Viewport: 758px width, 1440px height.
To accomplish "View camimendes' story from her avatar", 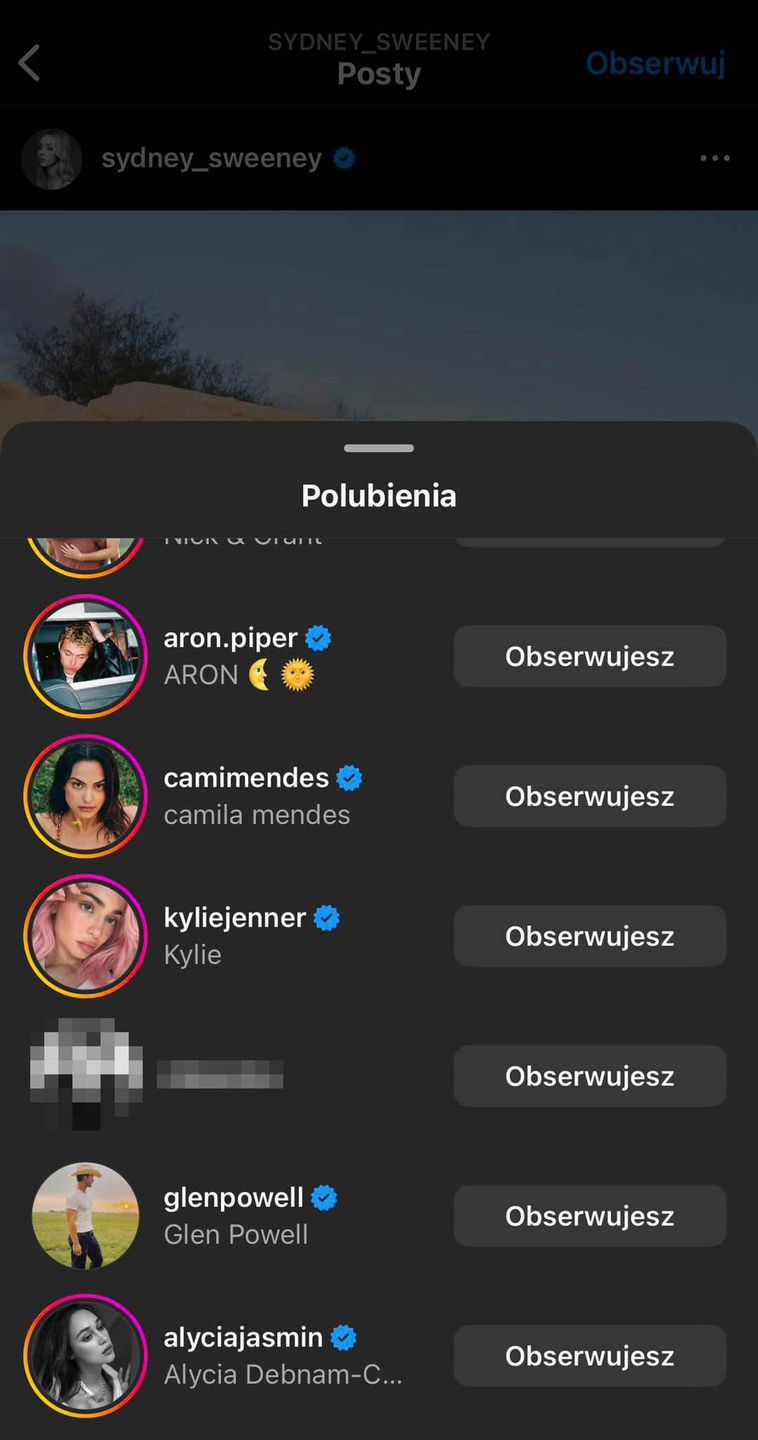I will (x=85, y=796).
